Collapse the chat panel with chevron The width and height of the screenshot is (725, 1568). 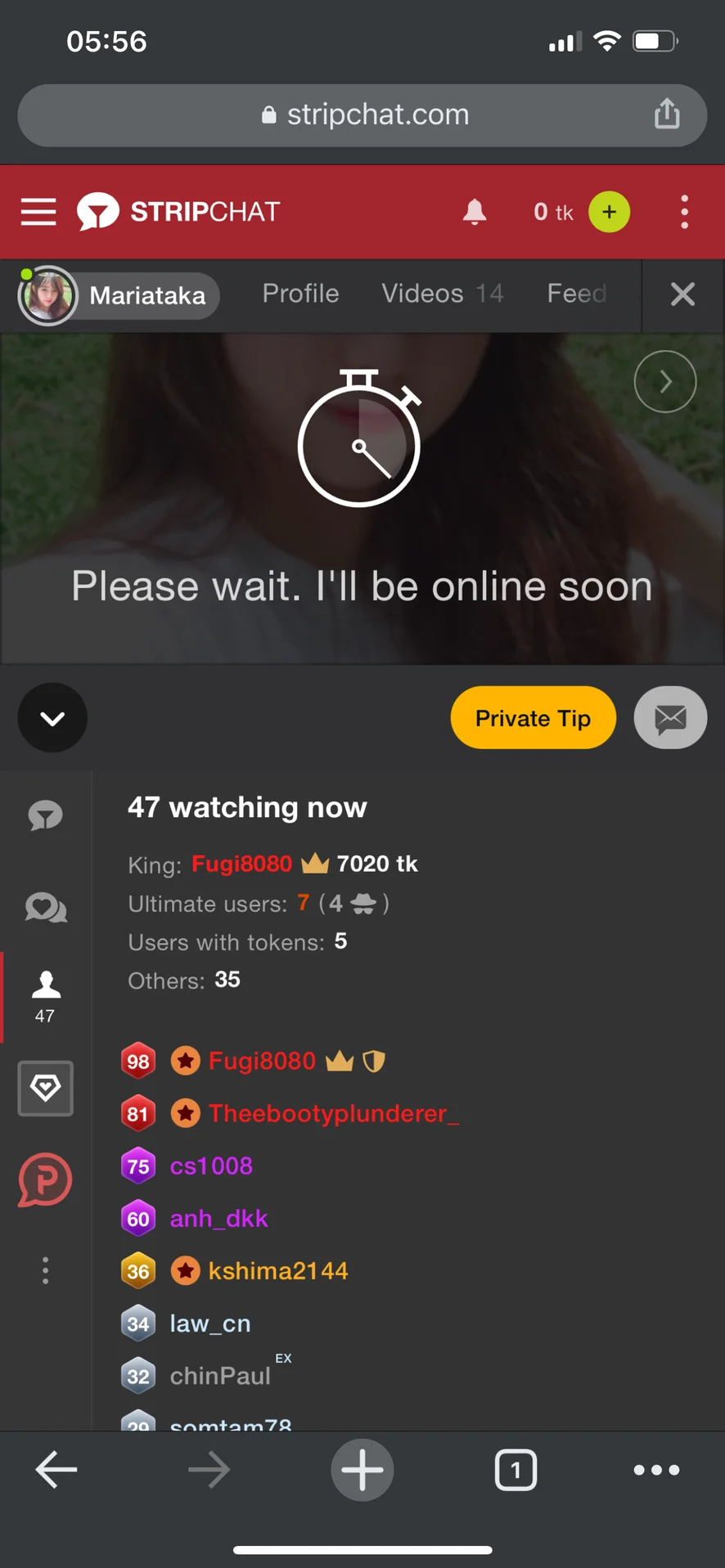(x=52, y=718)
